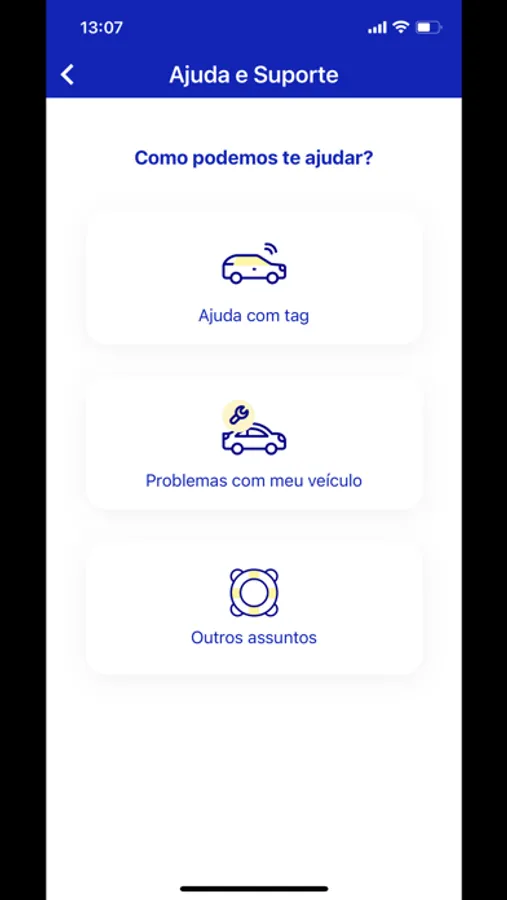The height and width of the screenshot is (900, 507).
Task: Go back from Ajuda e Suporte
Action: click(x=67, y=75)
